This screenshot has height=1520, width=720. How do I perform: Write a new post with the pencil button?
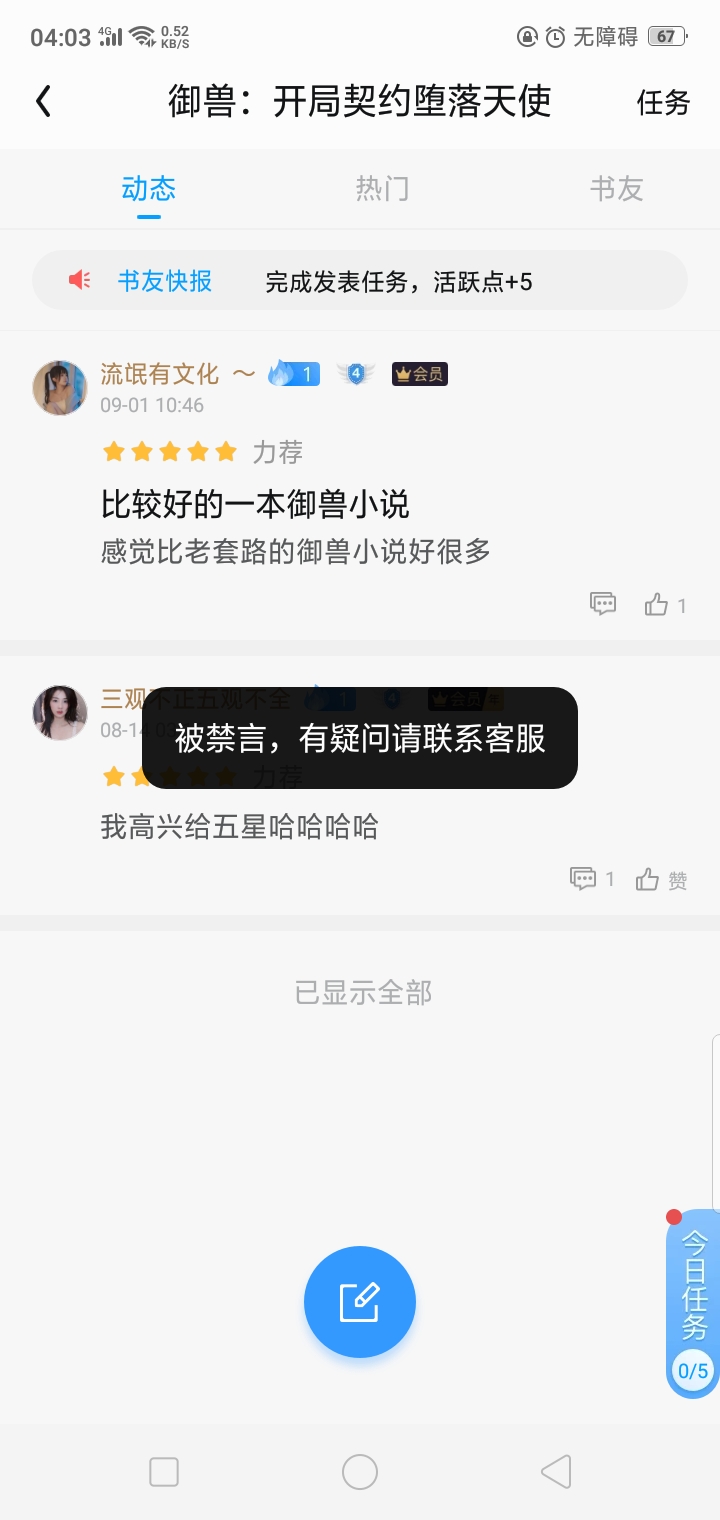(x=360, y=1301)
